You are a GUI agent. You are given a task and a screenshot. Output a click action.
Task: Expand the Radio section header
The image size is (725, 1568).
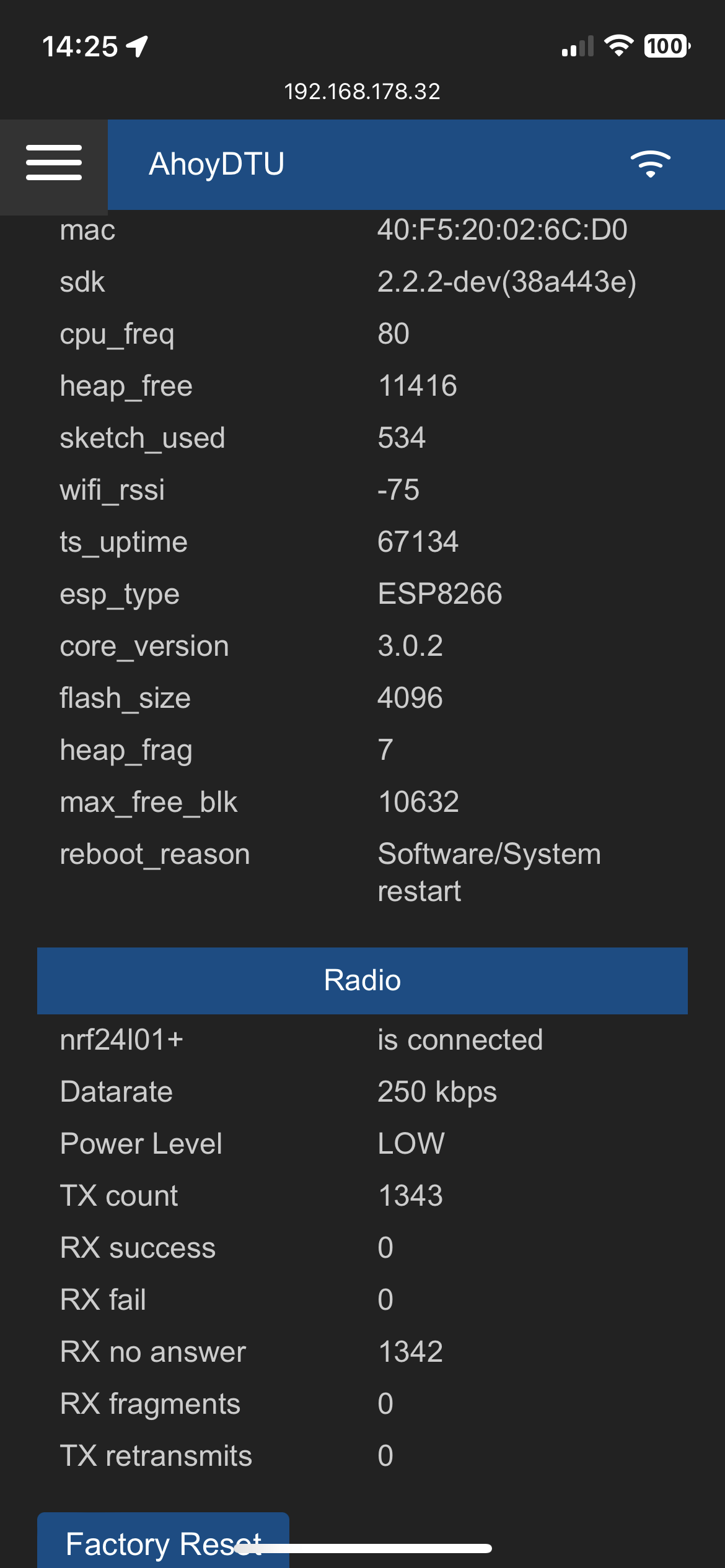[362, 980]
